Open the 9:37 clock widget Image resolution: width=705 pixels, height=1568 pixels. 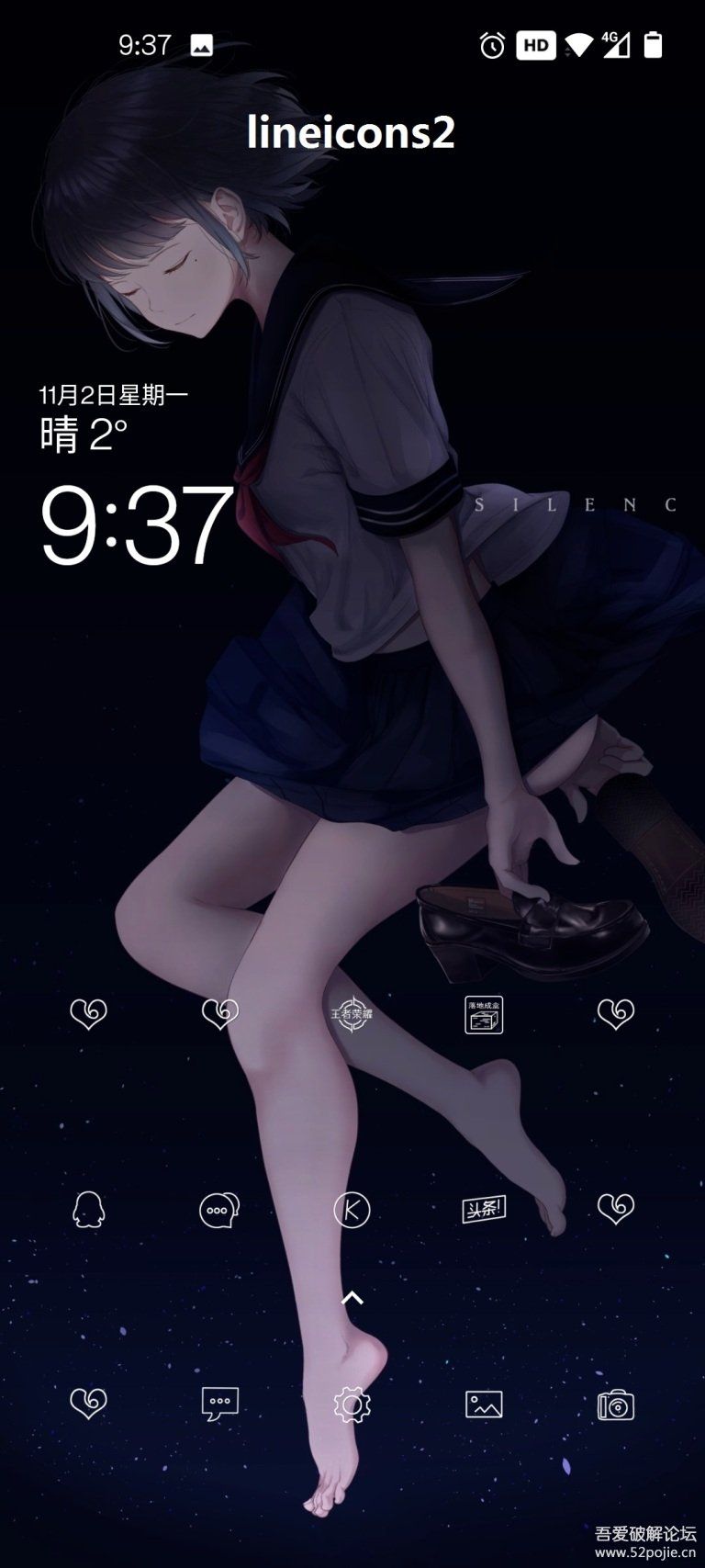[138, 525]
